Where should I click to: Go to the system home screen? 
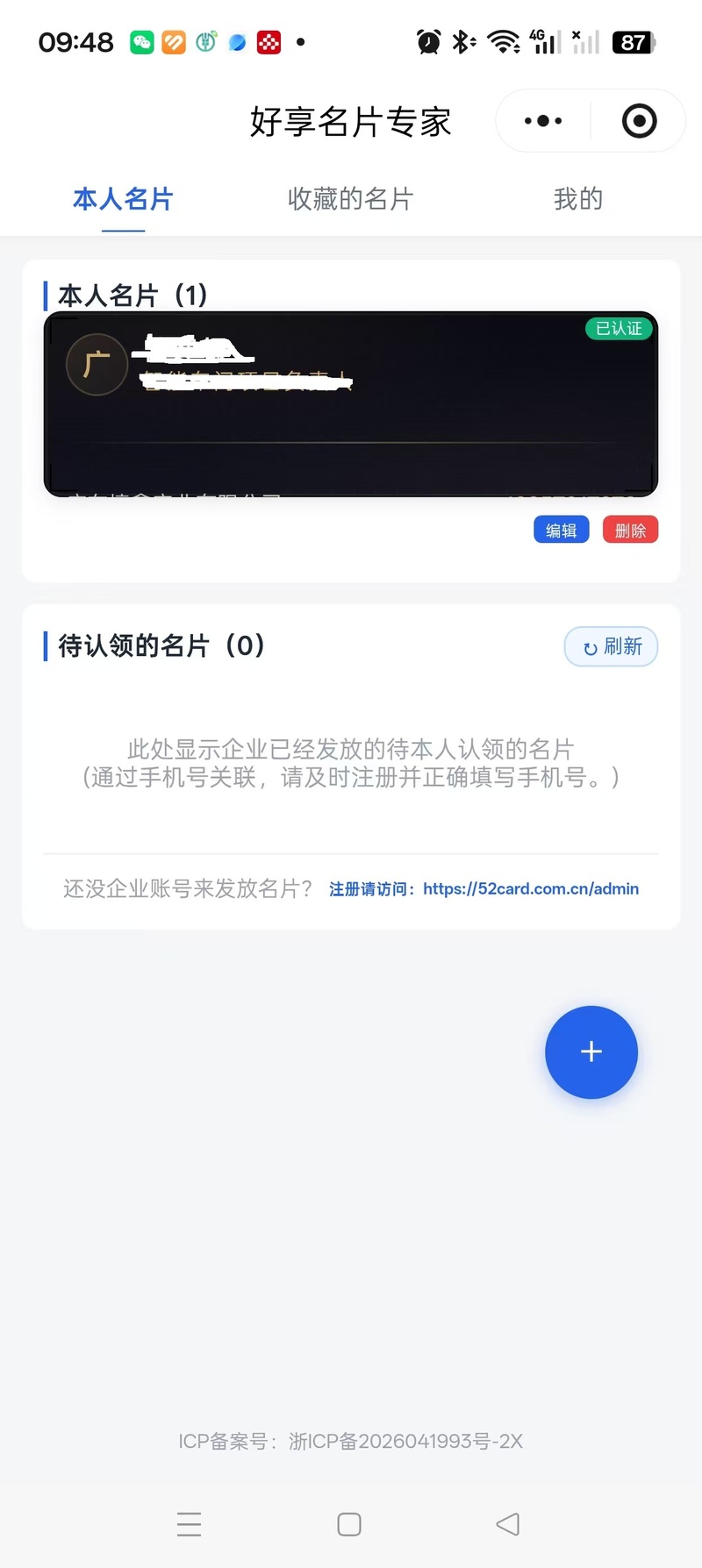pos(349,1524)
